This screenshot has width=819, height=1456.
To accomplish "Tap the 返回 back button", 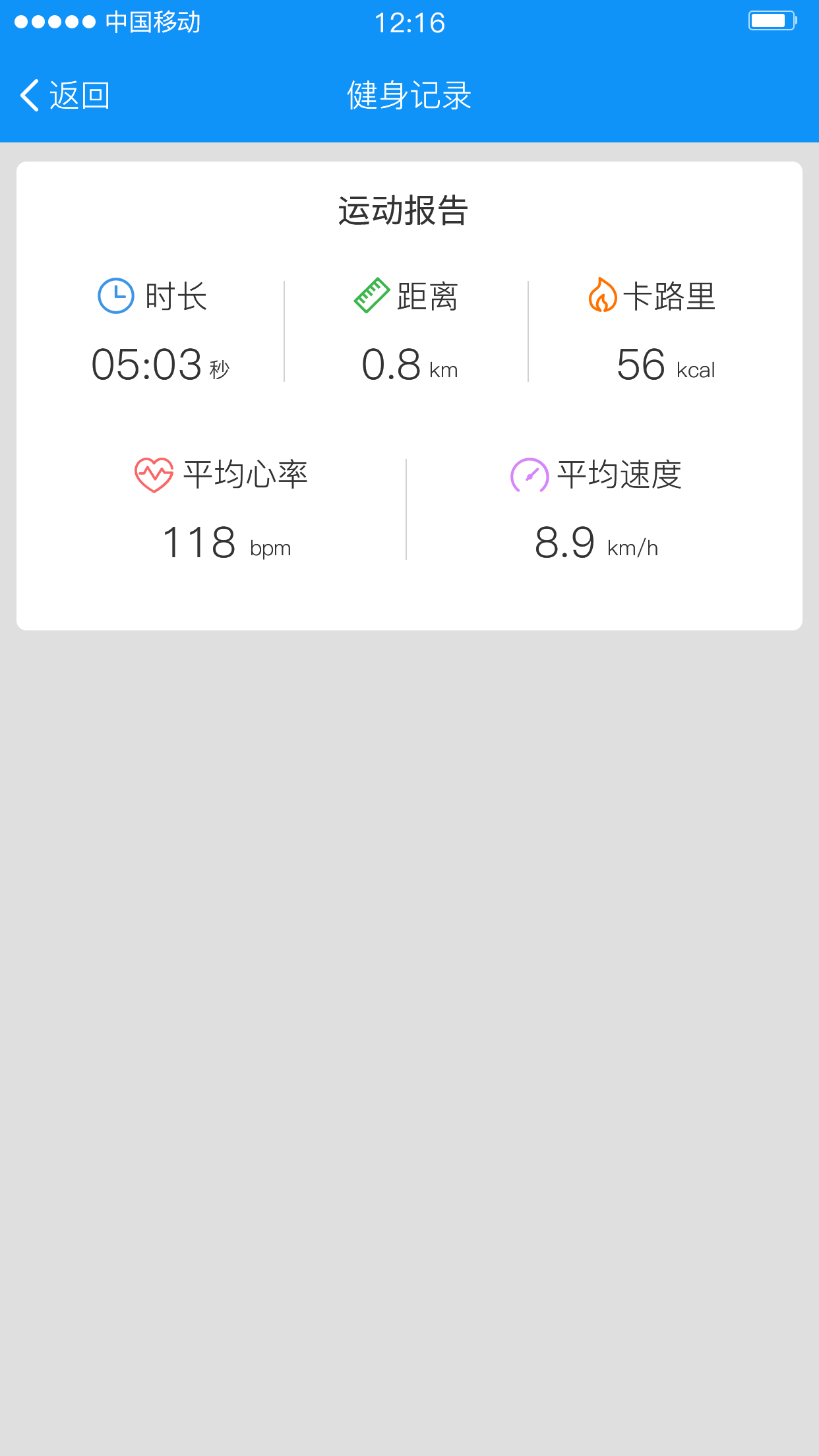I will pyautogui.click(x=65, y=96).
